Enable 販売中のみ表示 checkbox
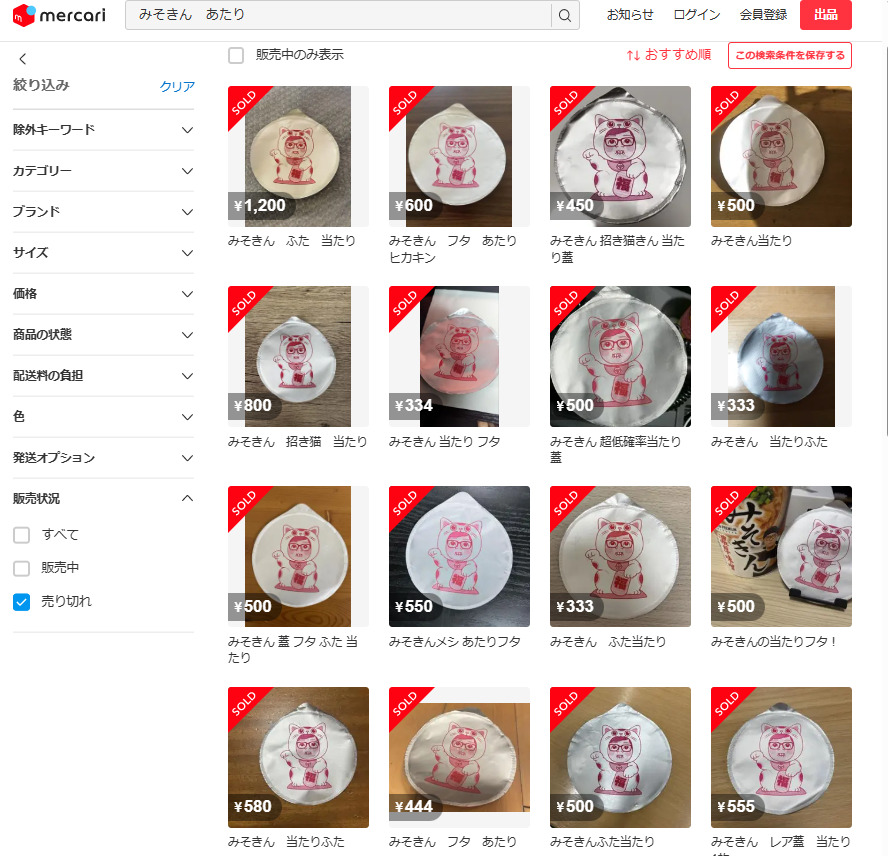Image resolution: width=888 pixels, height=856 pixels. (x=236, y=55)
